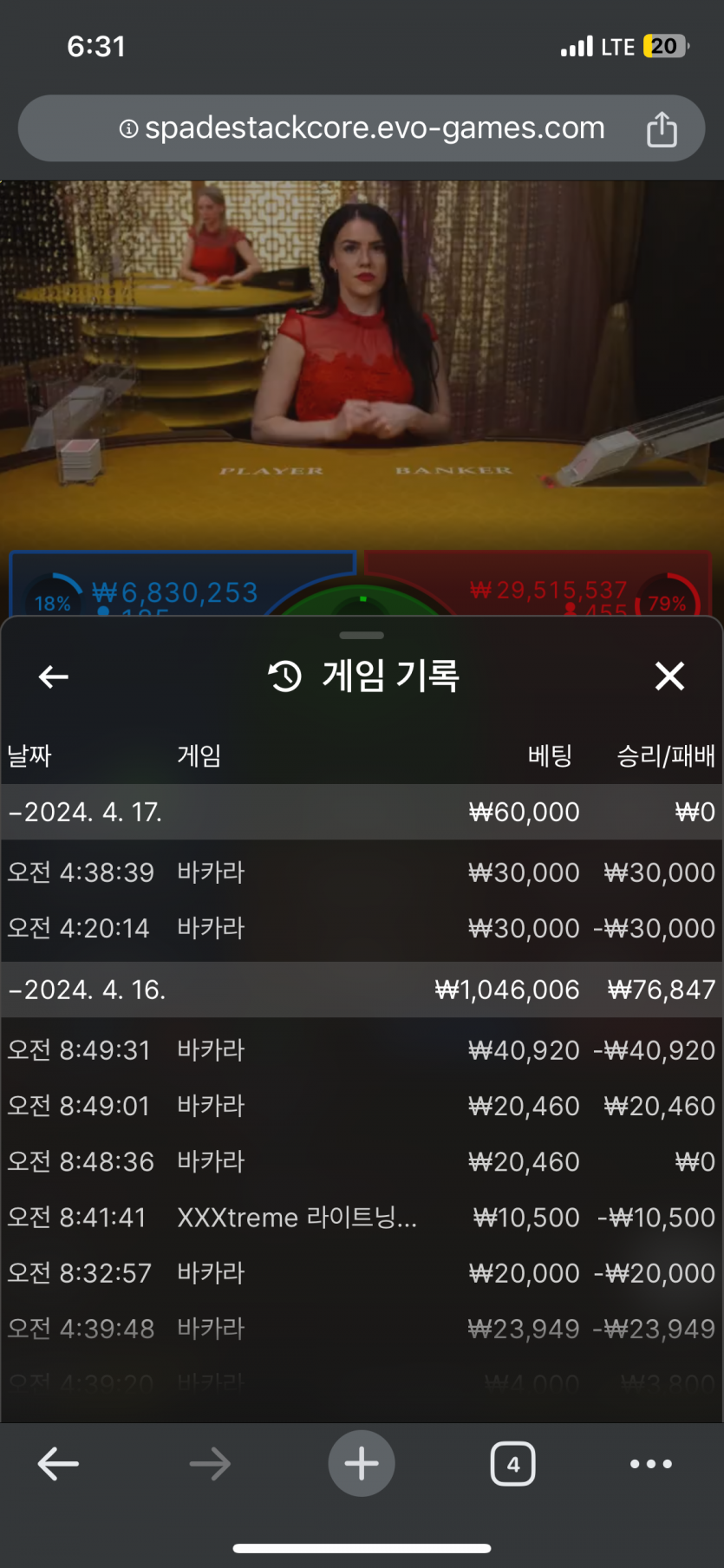Collapse the 2024. 4. 17. date group
The width and height of the screenshot is (724, 1568).
pyautogui.click(x=87, y=813)
